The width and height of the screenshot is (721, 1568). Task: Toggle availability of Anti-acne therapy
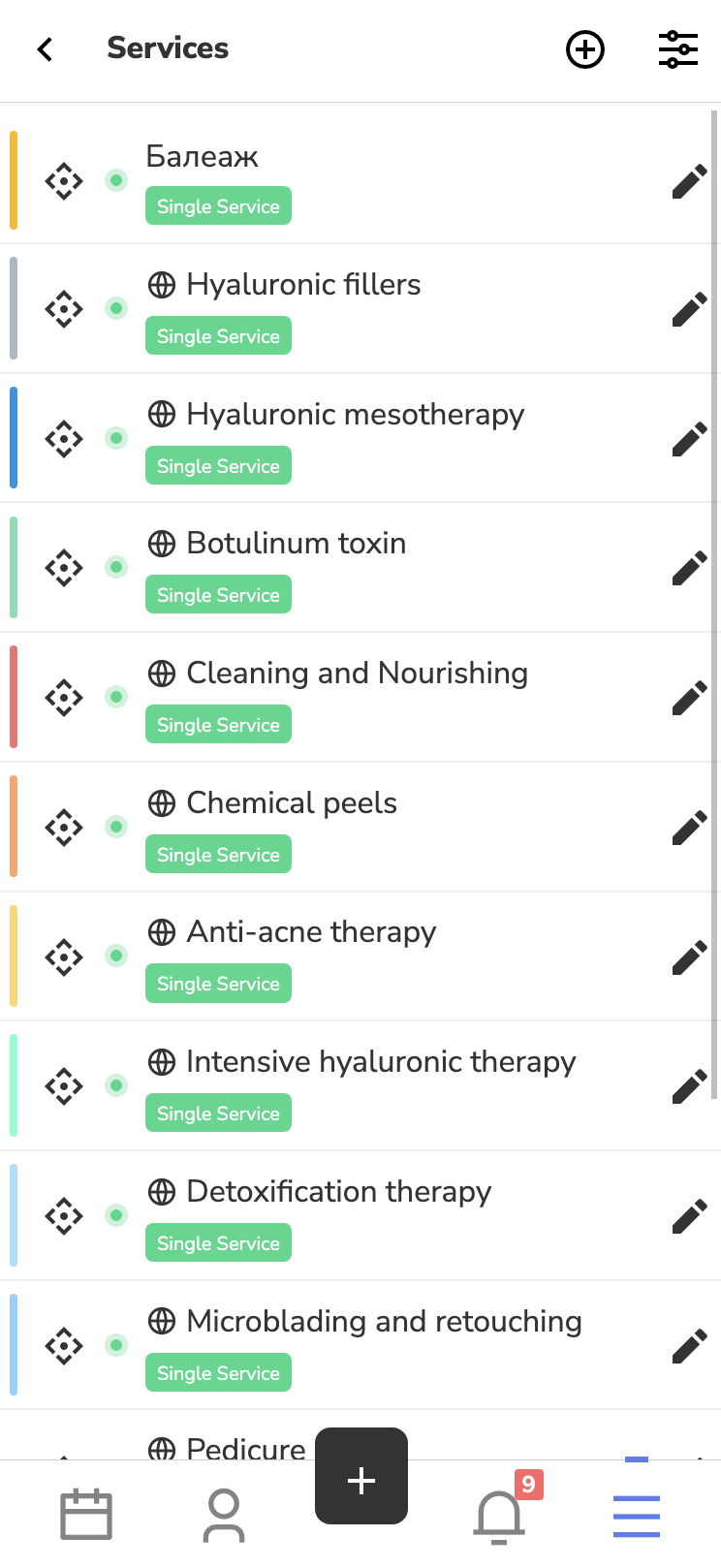116,956
